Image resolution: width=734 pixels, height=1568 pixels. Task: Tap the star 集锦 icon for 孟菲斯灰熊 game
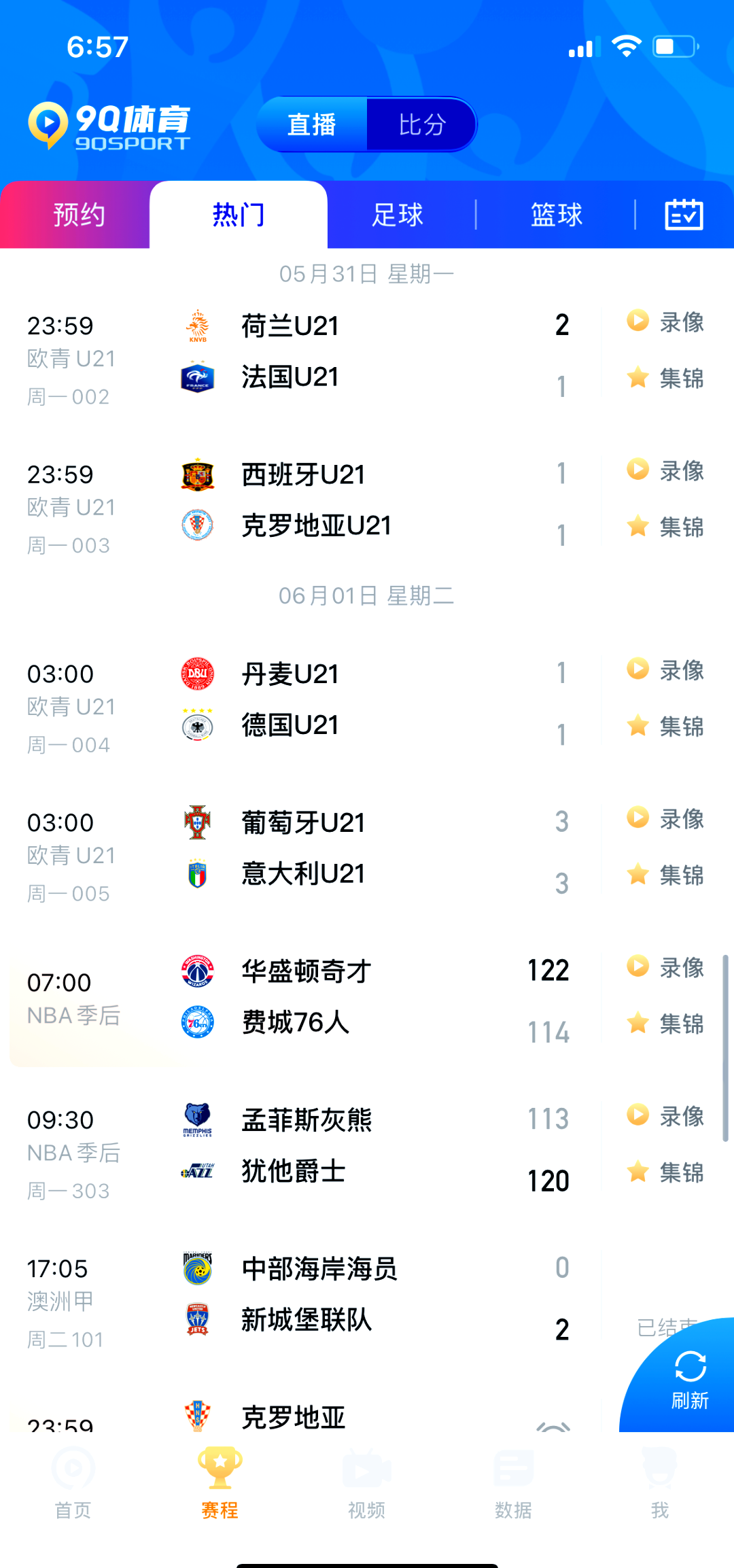pyautogui.click(x=637, y=1172)
